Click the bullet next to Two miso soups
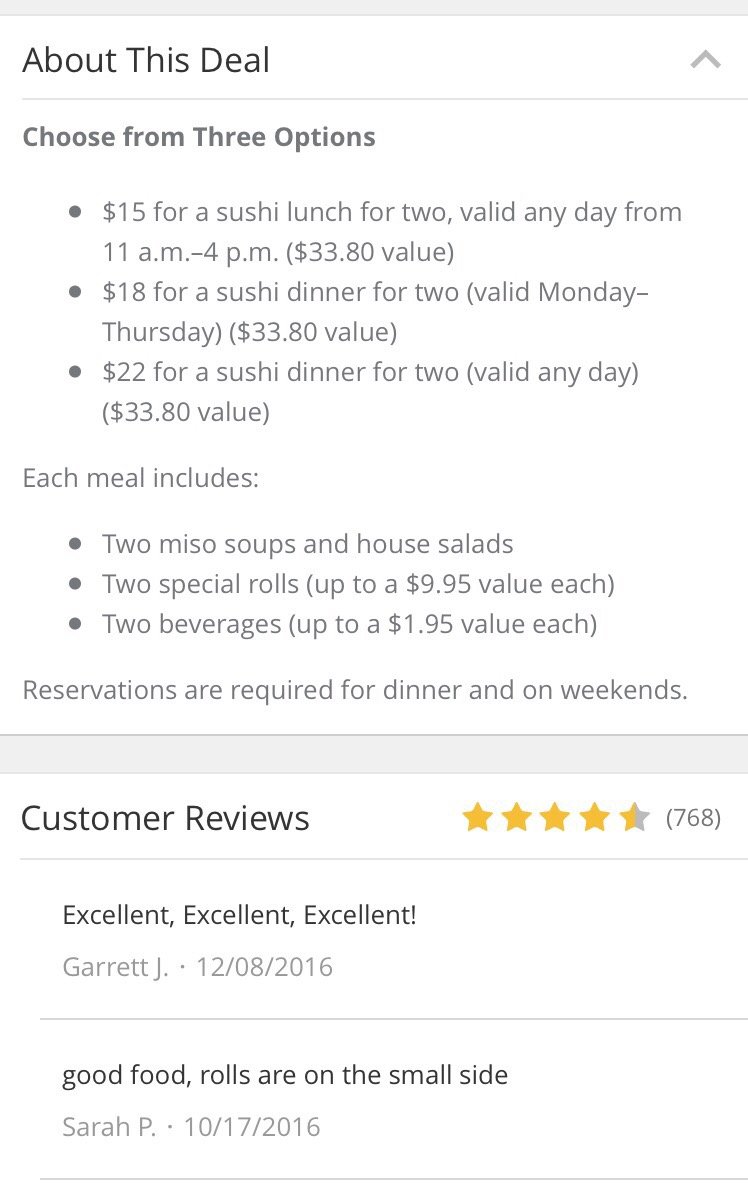Viewport: 748px width, 1191px height. 74,543
